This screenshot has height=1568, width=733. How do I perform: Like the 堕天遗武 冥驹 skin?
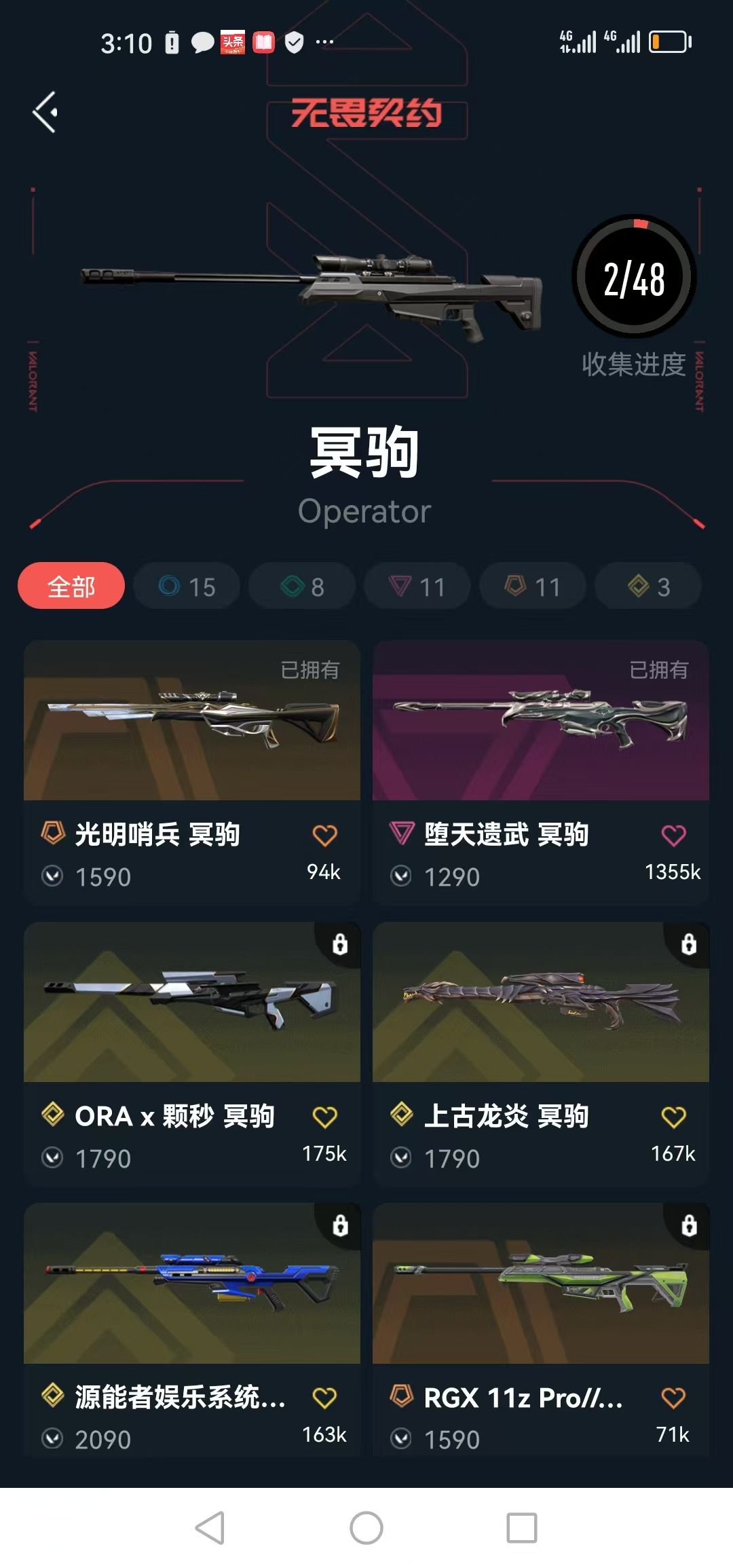tap(673, 836)
